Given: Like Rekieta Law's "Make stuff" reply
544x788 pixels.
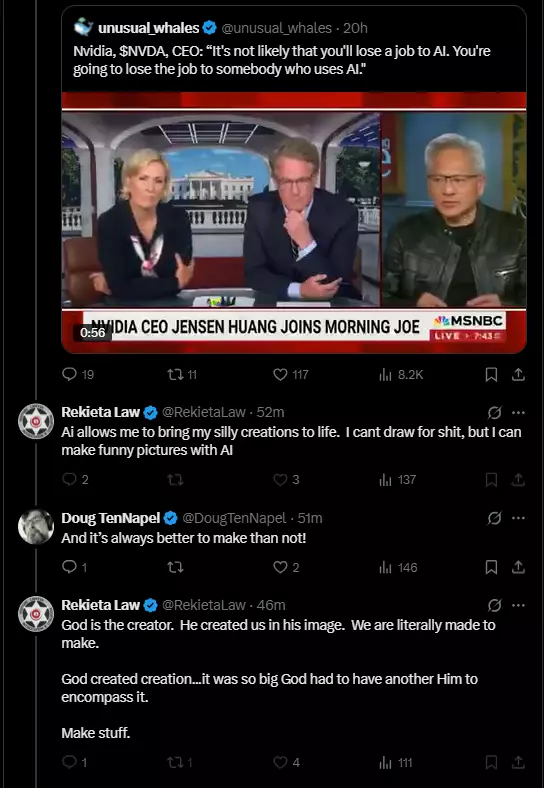Looking at the screenshot, I should [287, 762].
